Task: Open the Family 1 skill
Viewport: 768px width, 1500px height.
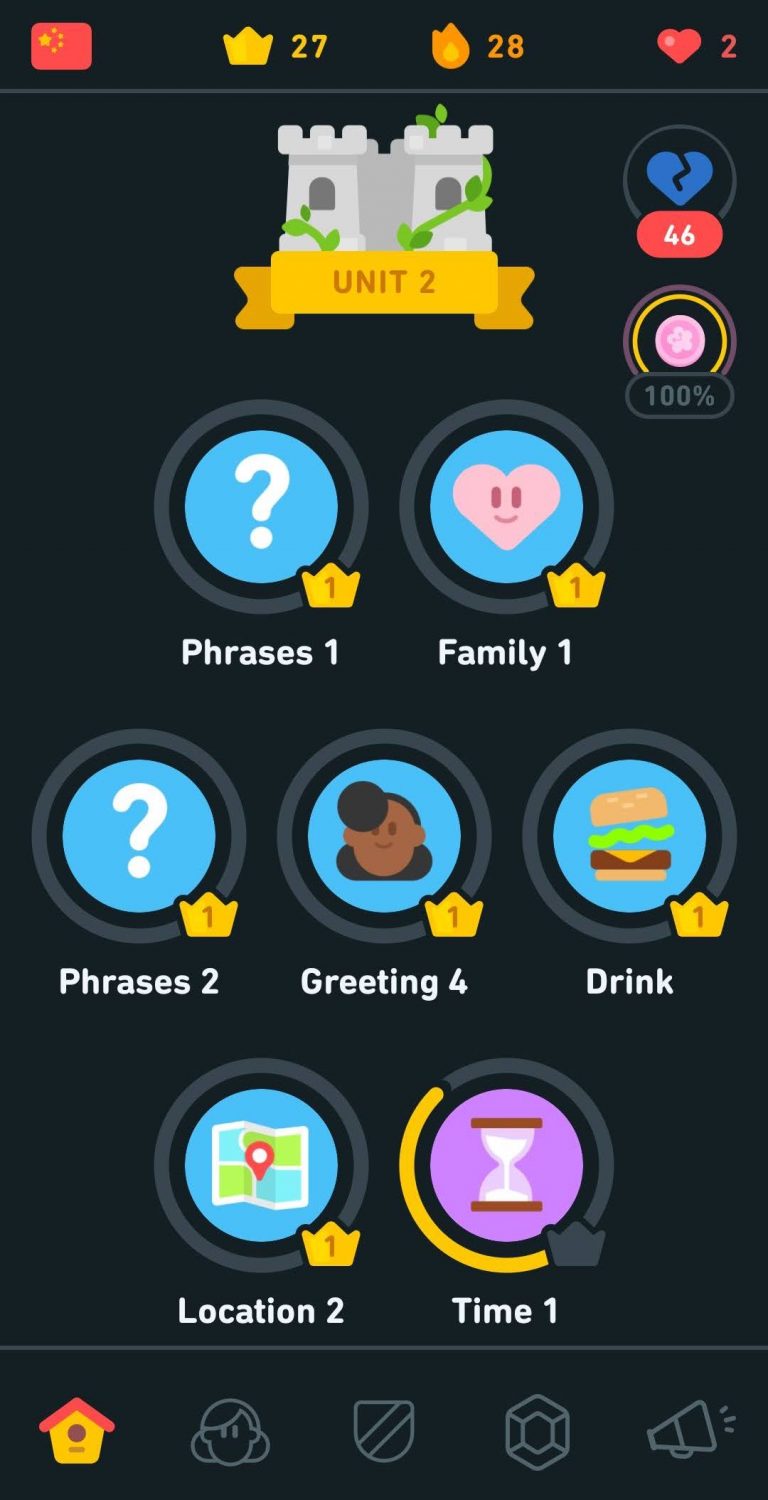Action: coord(506,507)
